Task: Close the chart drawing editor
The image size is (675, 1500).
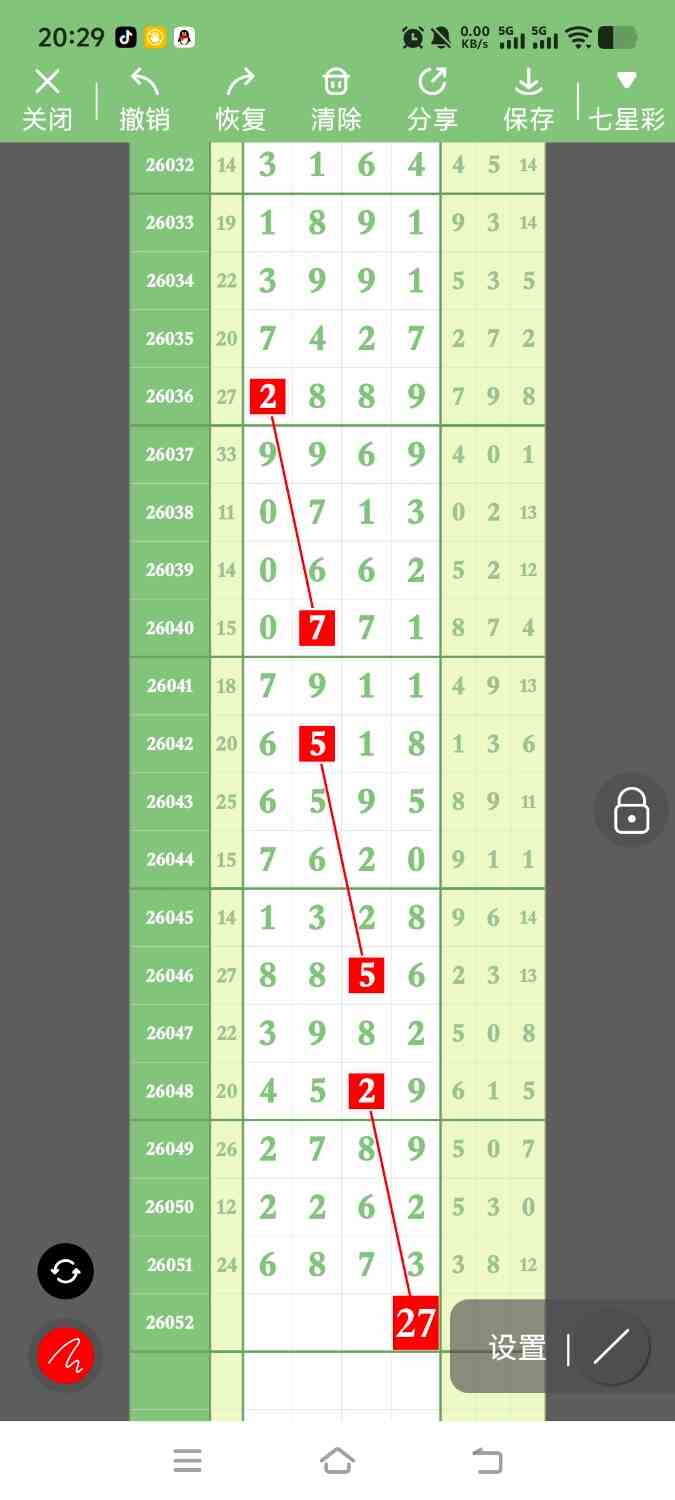Action: (47, 100)
